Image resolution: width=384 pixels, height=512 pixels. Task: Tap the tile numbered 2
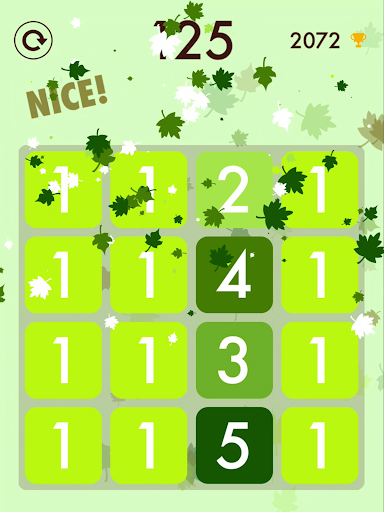coord(234,190)
